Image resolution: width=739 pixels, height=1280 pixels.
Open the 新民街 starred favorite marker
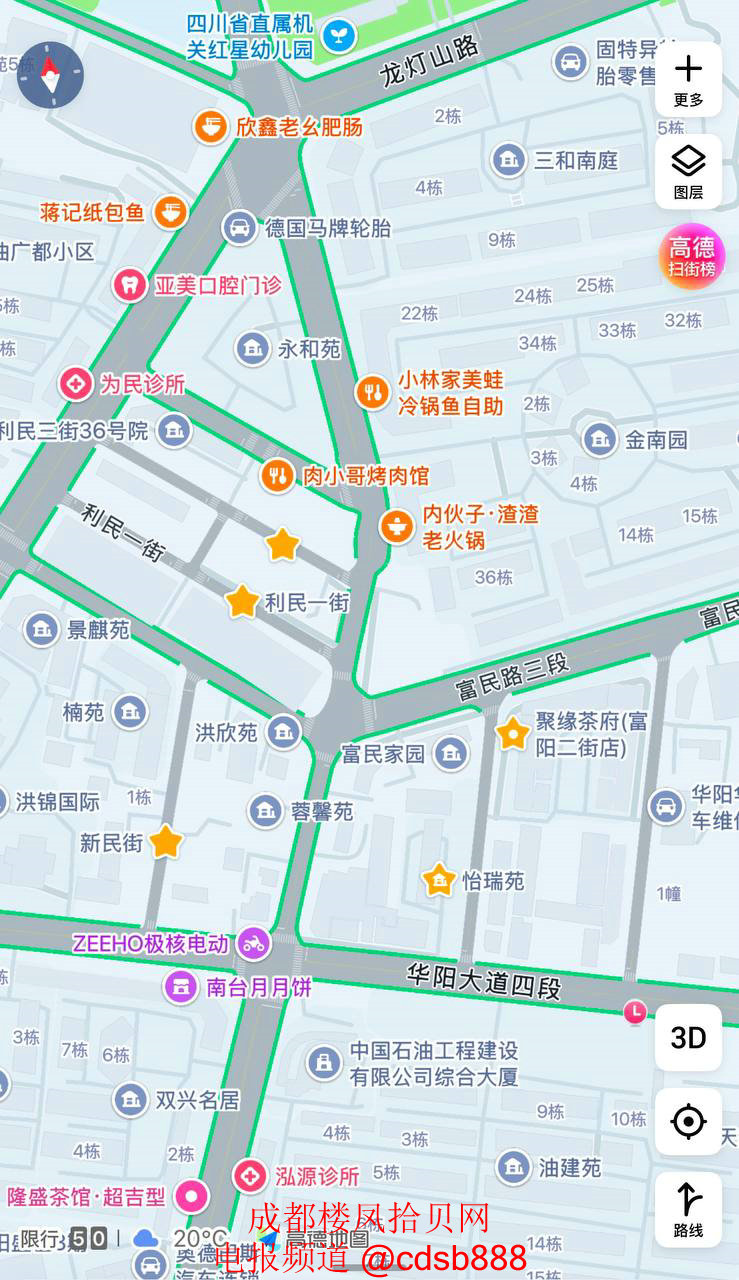165,842
